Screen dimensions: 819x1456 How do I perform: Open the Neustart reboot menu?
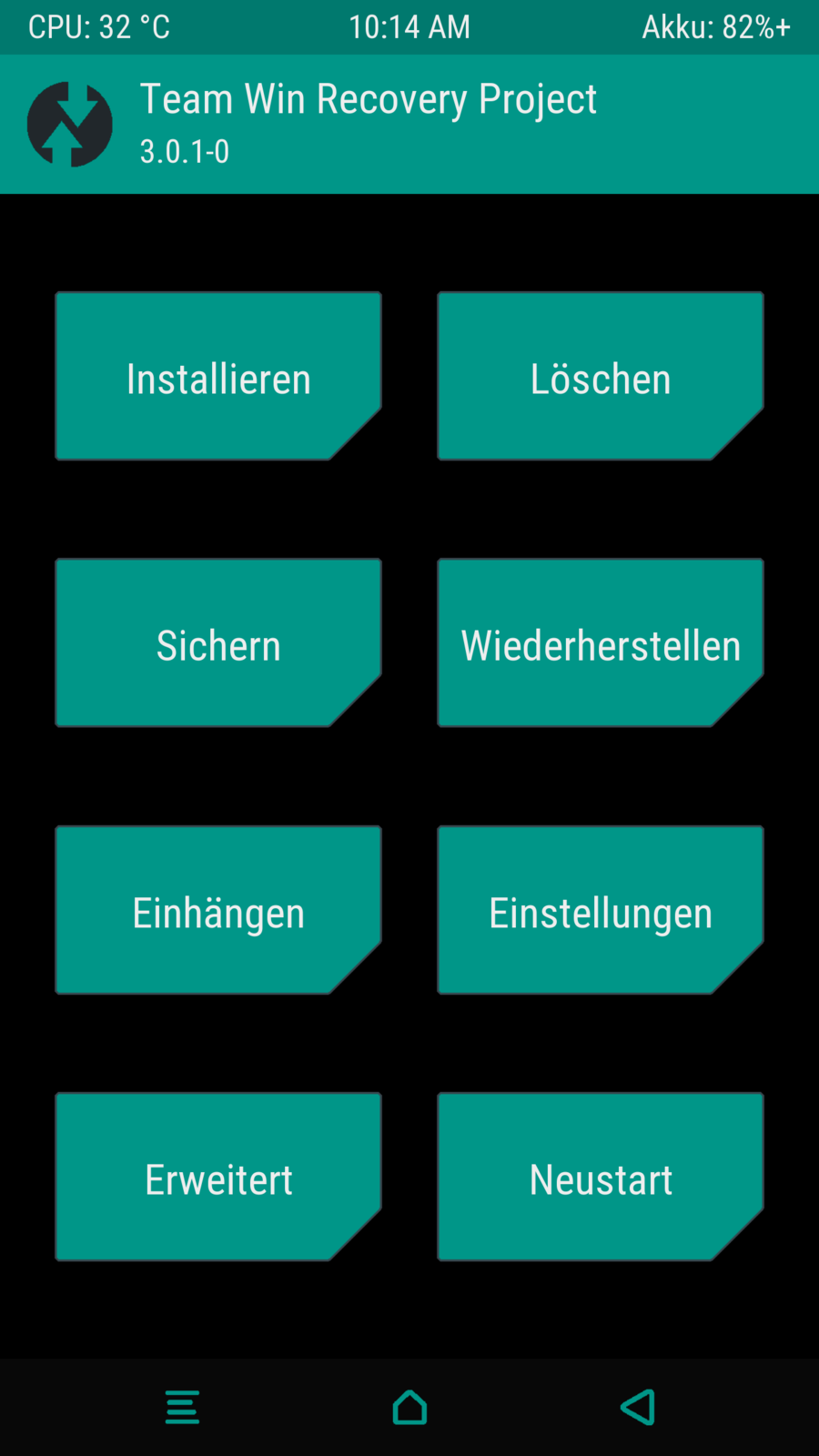click(601, 1178)
